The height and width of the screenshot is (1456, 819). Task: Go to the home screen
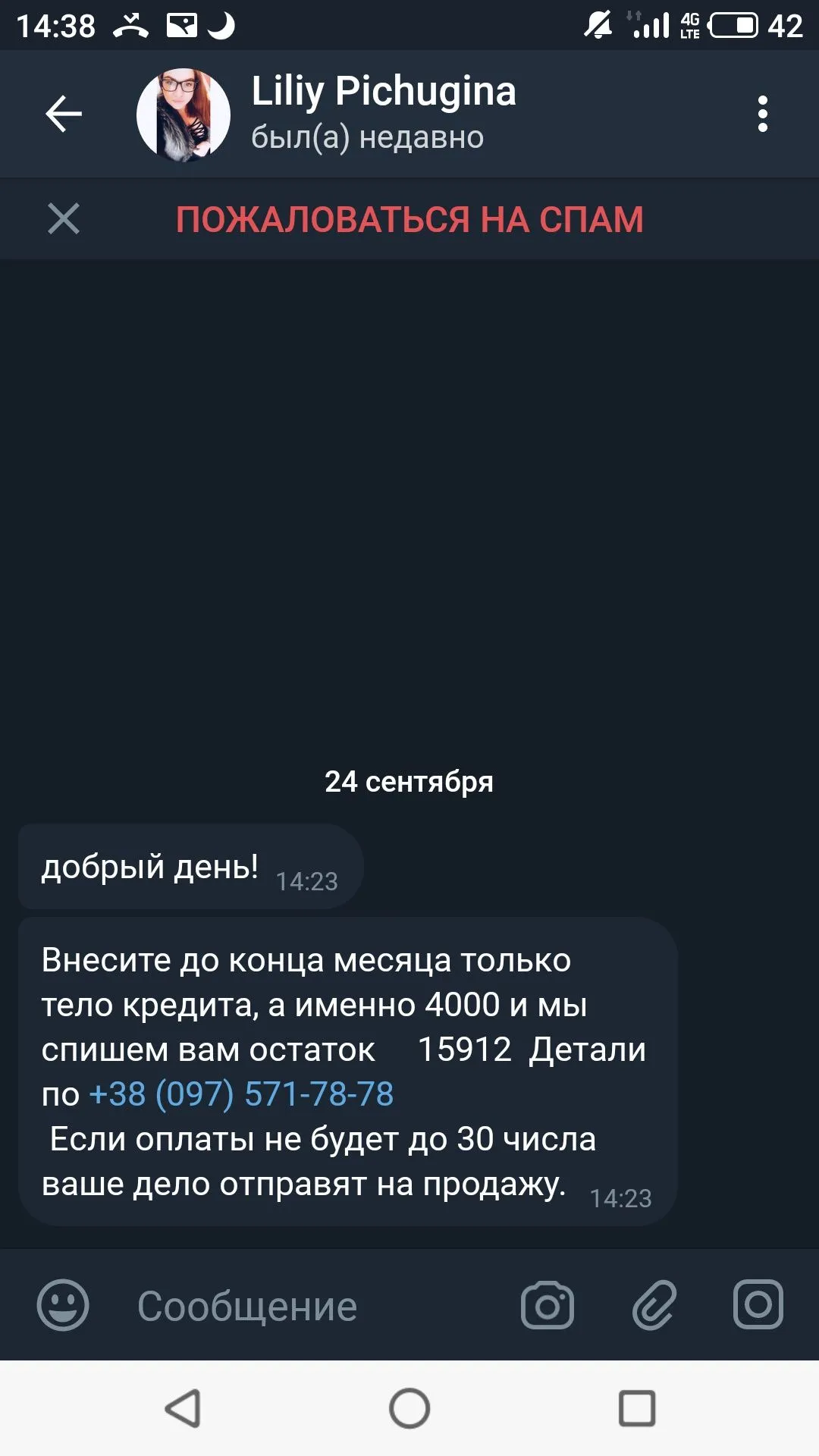[x=409, y=1409]
